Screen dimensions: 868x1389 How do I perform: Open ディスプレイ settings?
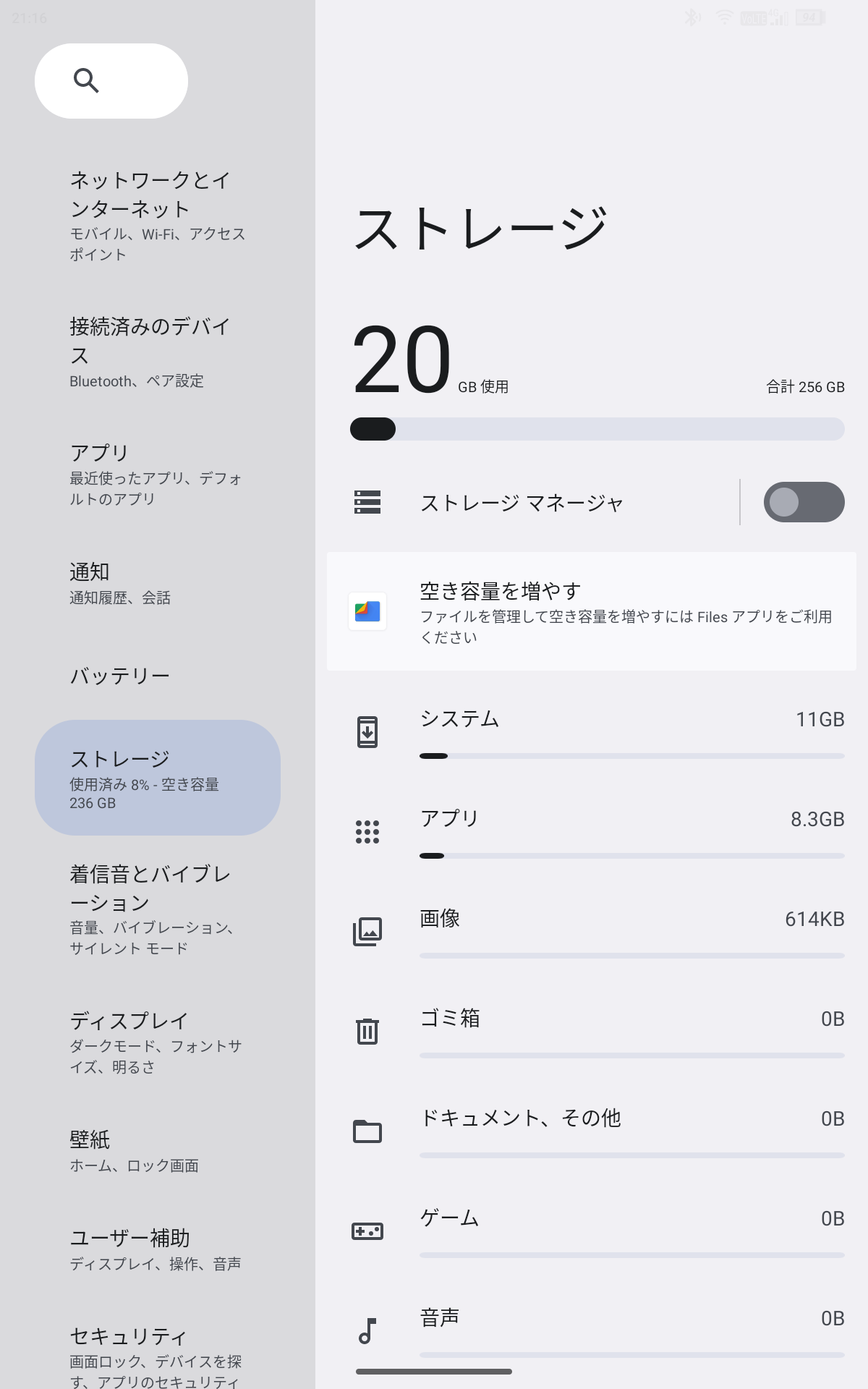tap(157, 1042)
